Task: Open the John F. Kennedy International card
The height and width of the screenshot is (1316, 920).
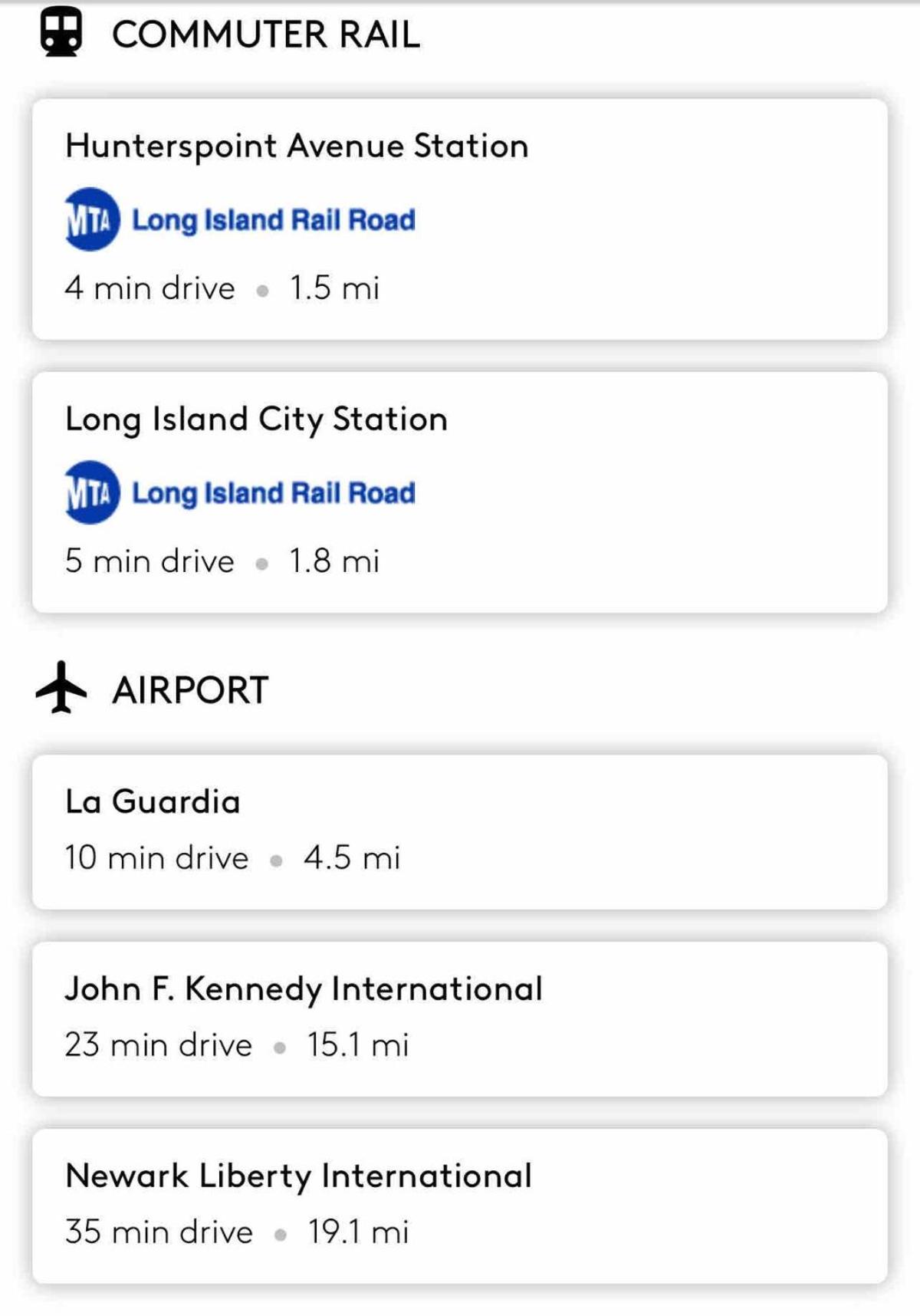Action: (460, 1018)
